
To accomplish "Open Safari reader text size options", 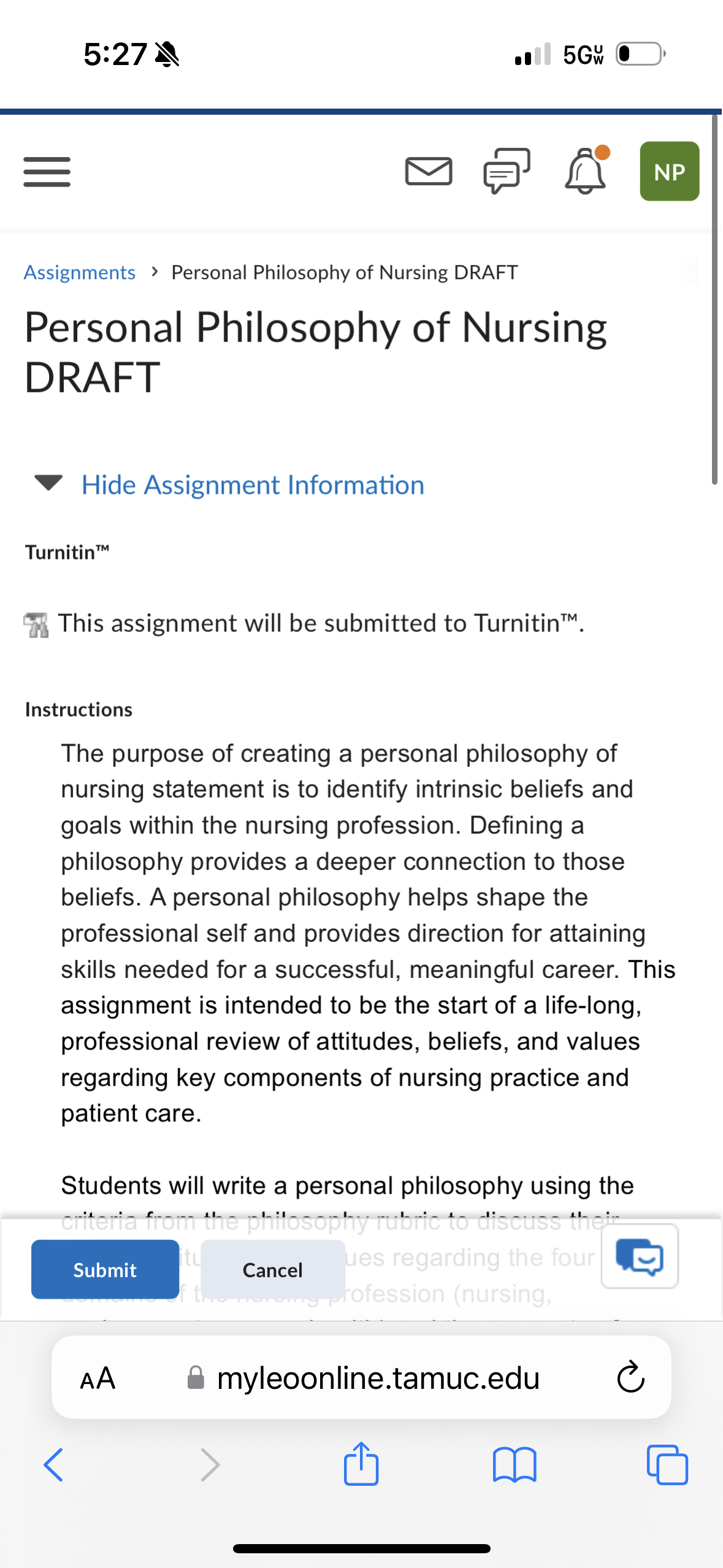I will tap(98, 1378).
